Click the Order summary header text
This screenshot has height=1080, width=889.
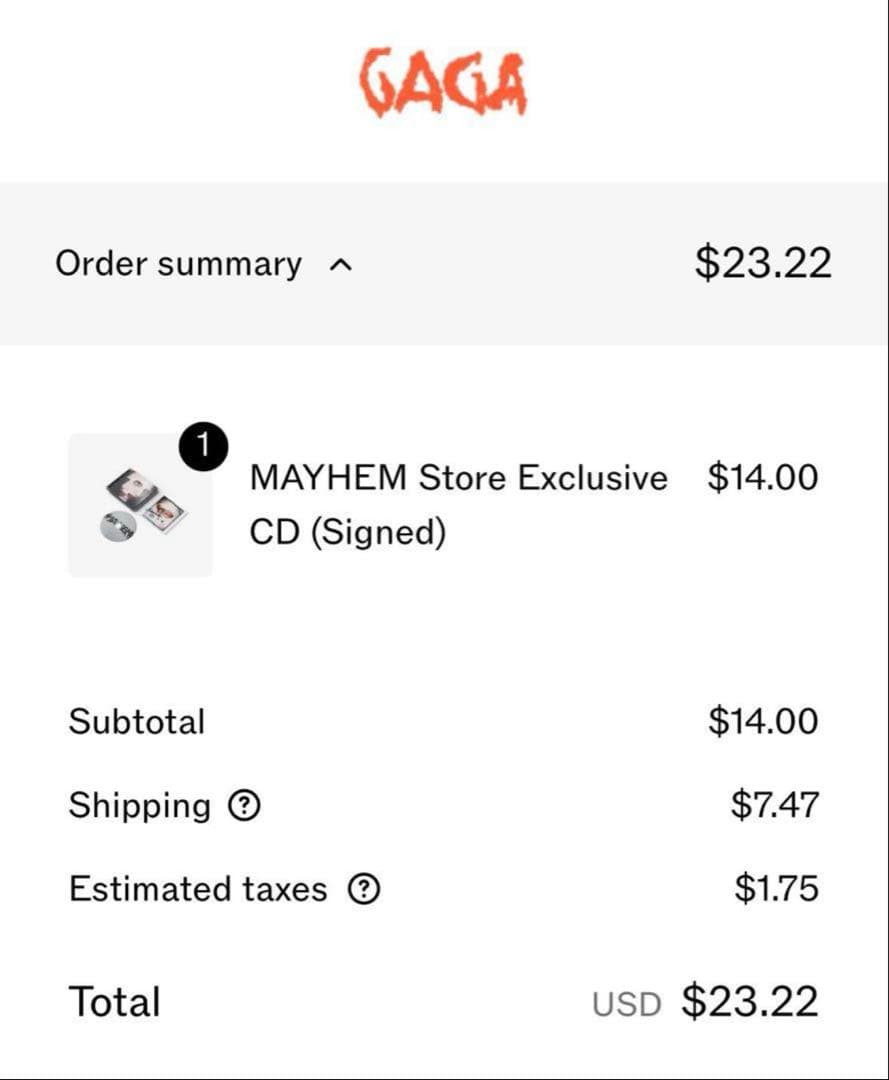(178, 262)
